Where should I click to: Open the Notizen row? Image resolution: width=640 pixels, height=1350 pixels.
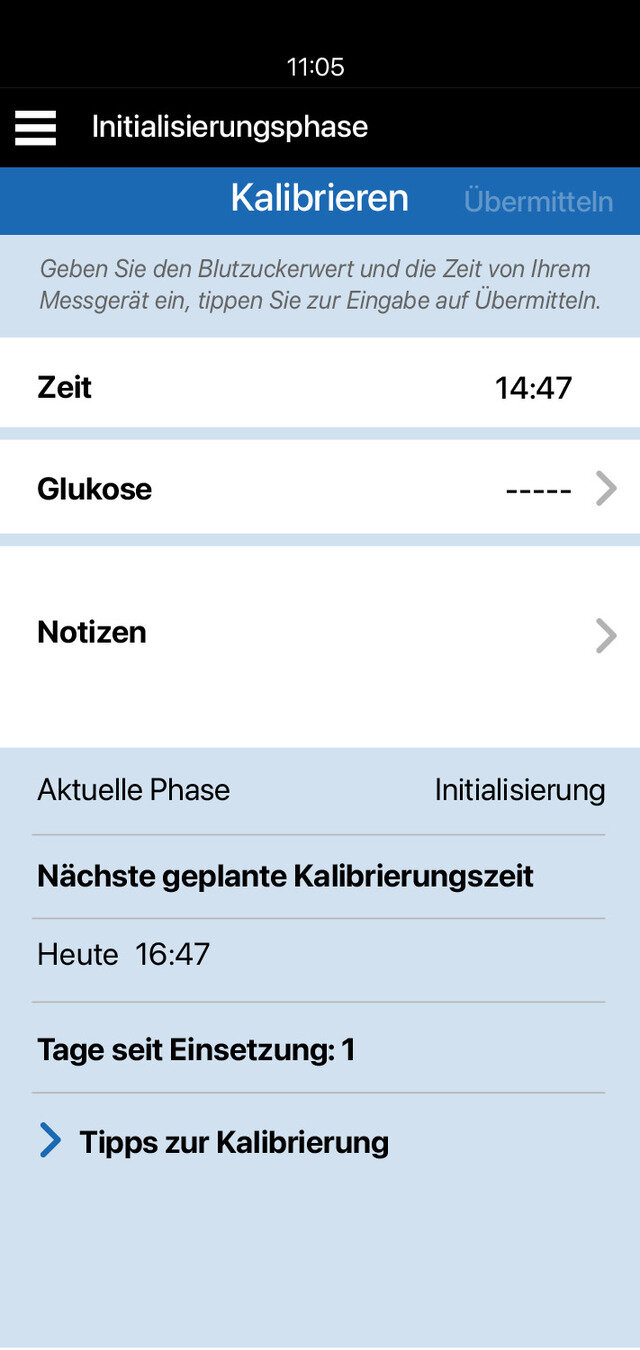point(320,634)
